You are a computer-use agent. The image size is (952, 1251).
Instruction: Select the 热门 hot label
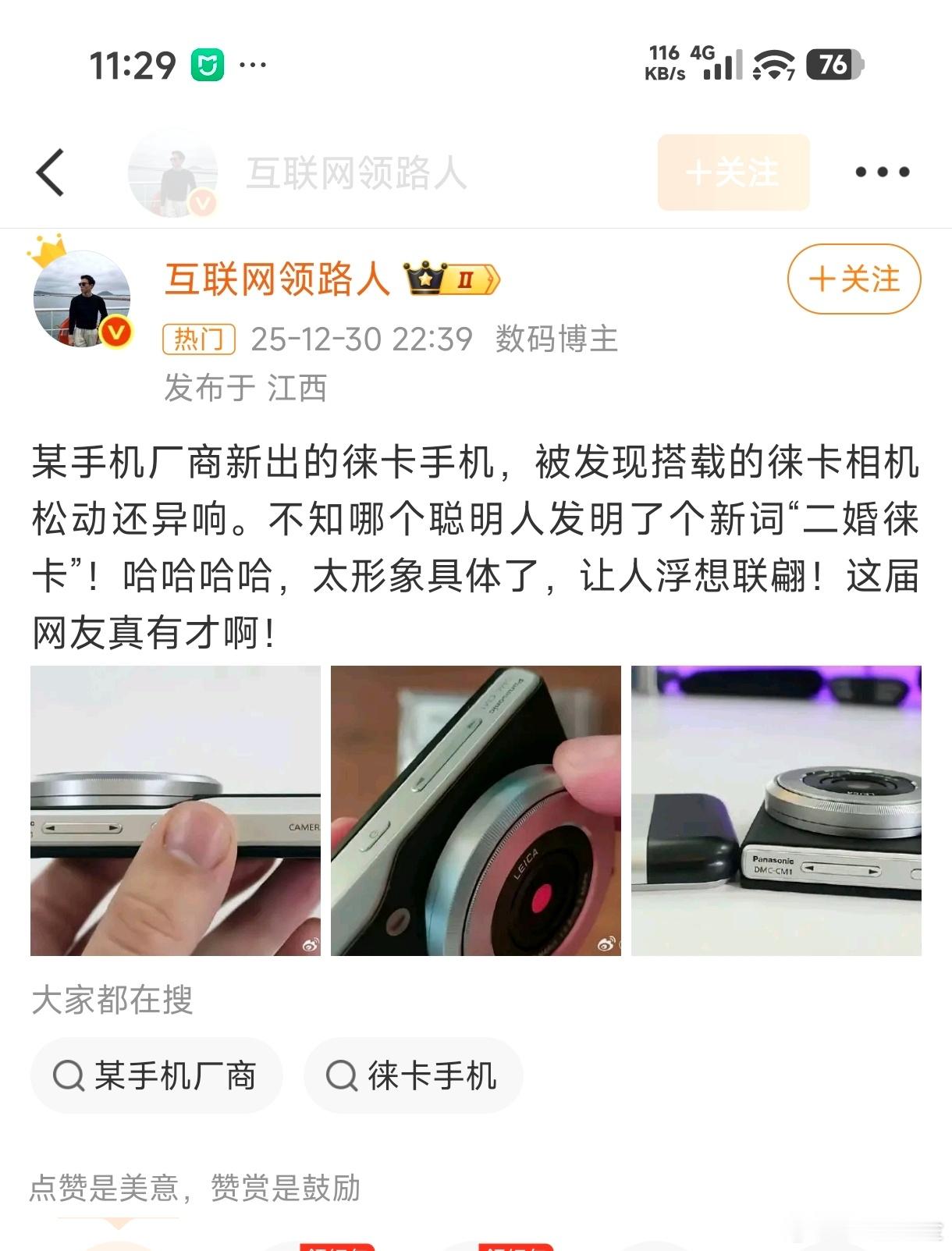197,339
